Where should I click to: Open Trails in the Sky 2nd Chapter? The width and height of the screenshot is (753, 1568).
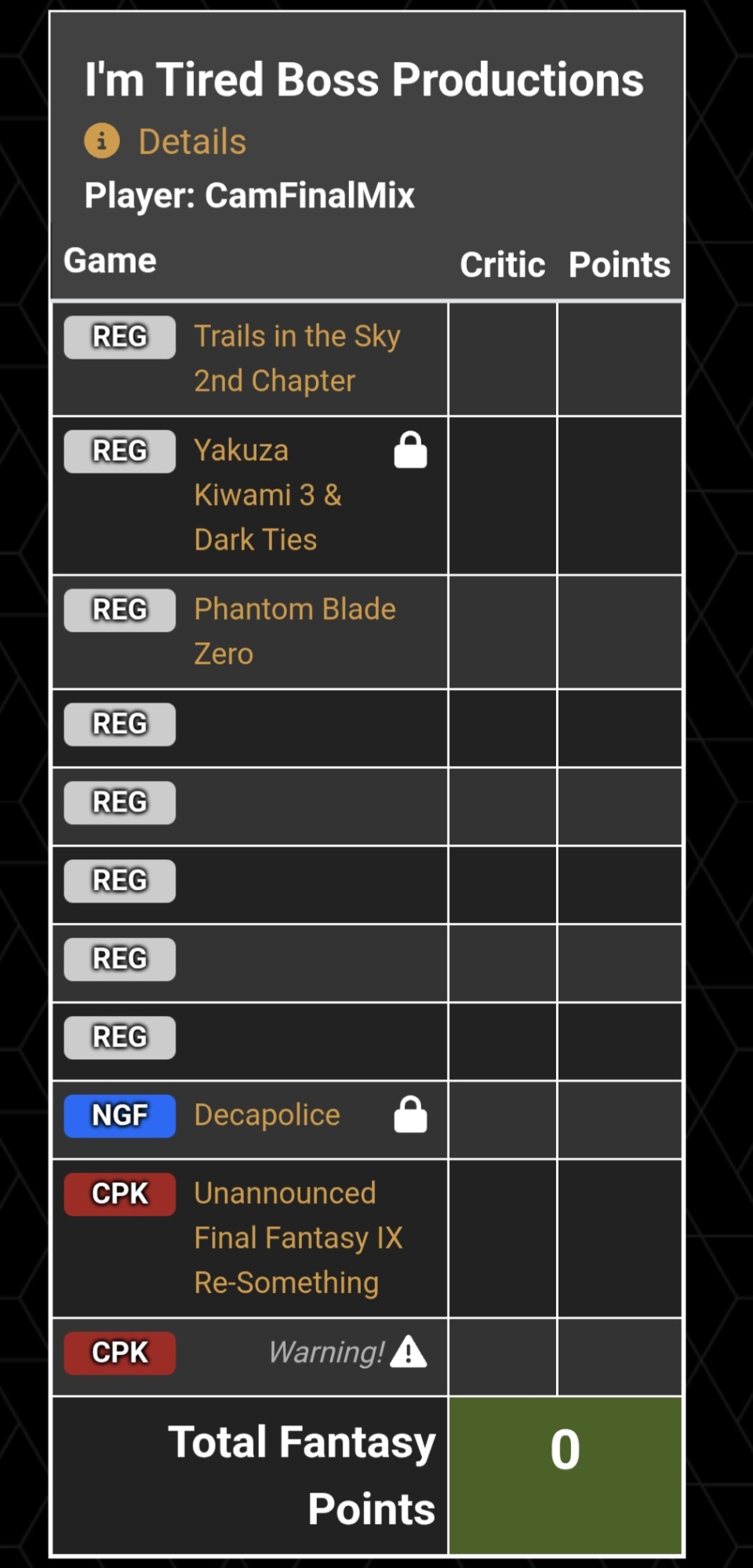point(296,358)
